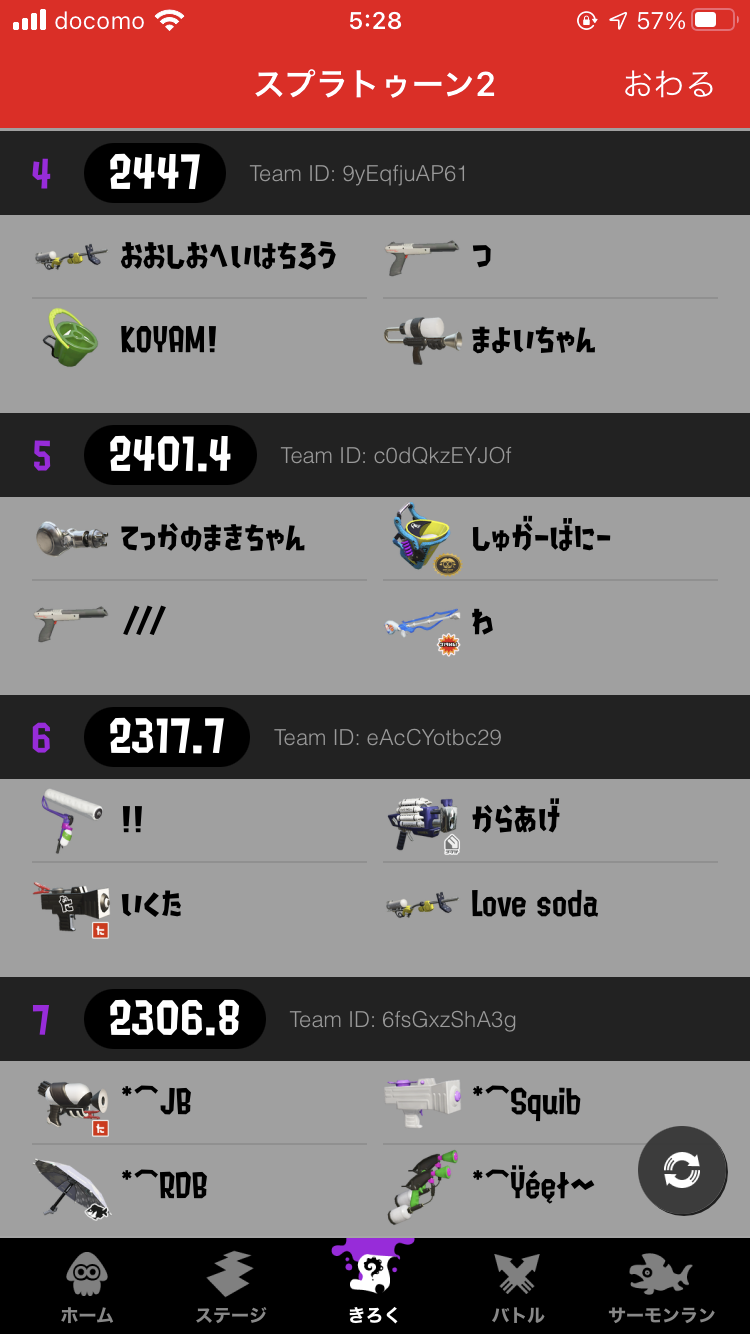
Task: Switch to the ホーム tab
Action: [87, 1286]
